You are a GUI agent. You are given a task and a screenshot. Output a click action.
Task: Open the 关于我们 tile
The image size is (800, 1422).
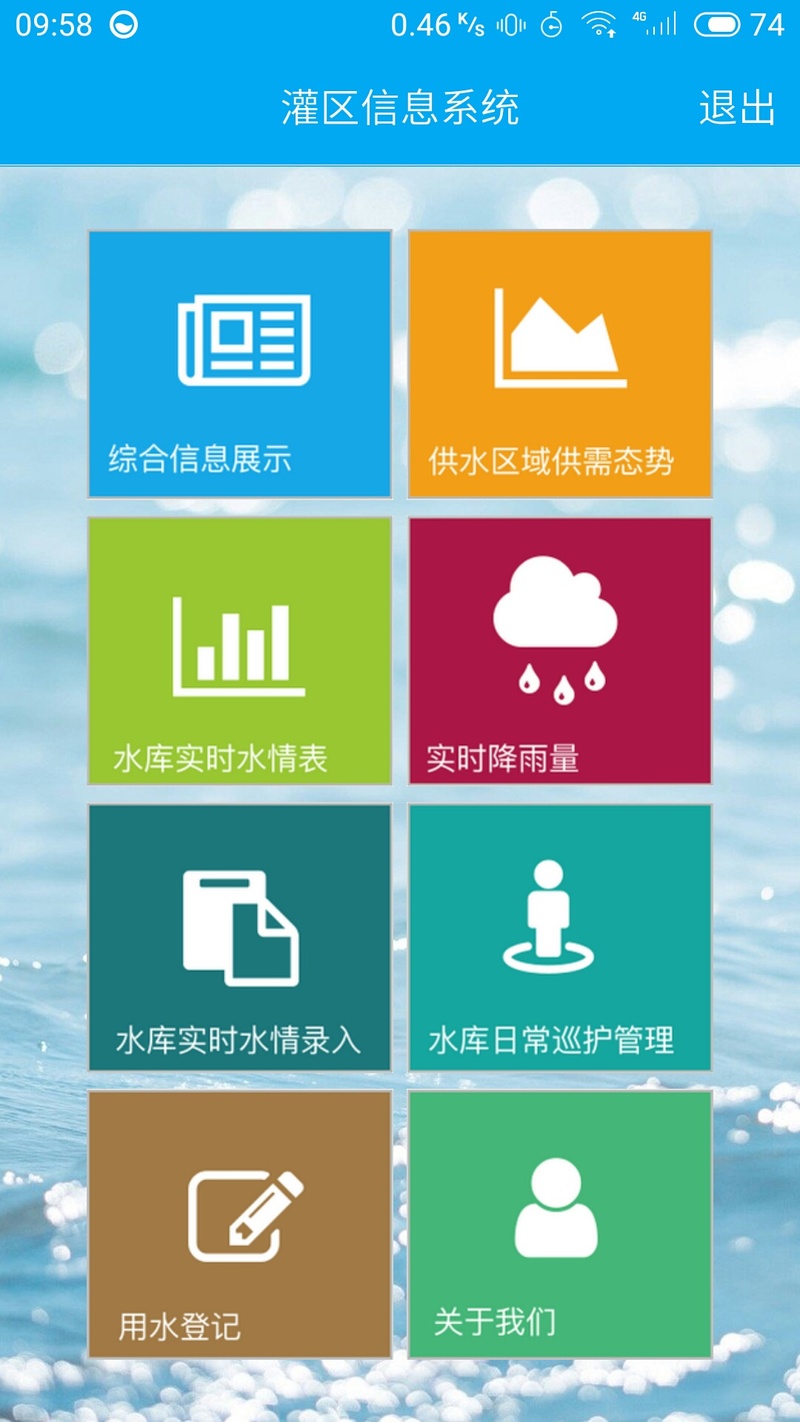560,1224
